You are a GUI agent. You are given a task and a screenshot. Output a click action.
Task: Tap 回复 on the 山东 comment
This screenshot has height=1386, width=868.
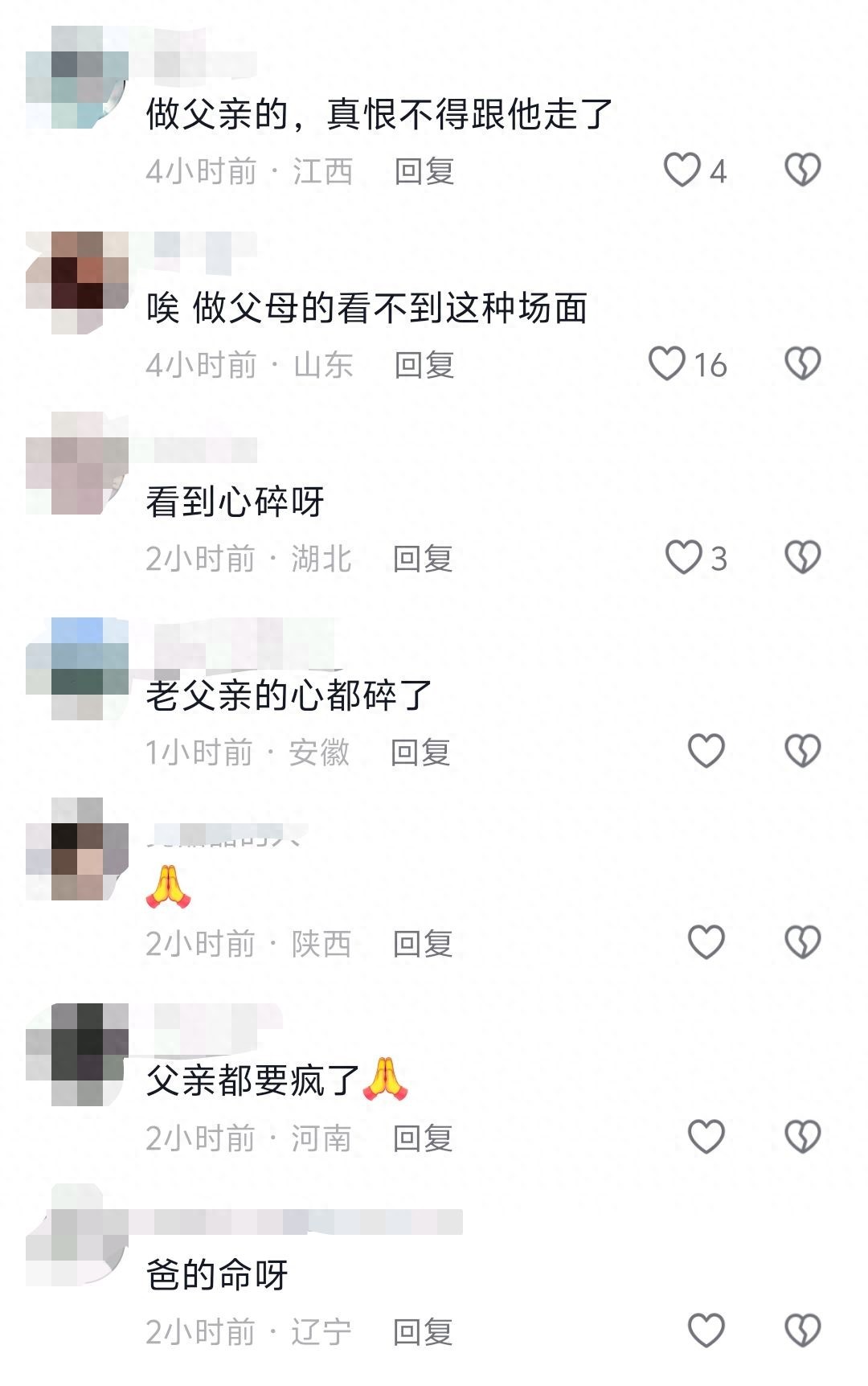click(424, 365)
